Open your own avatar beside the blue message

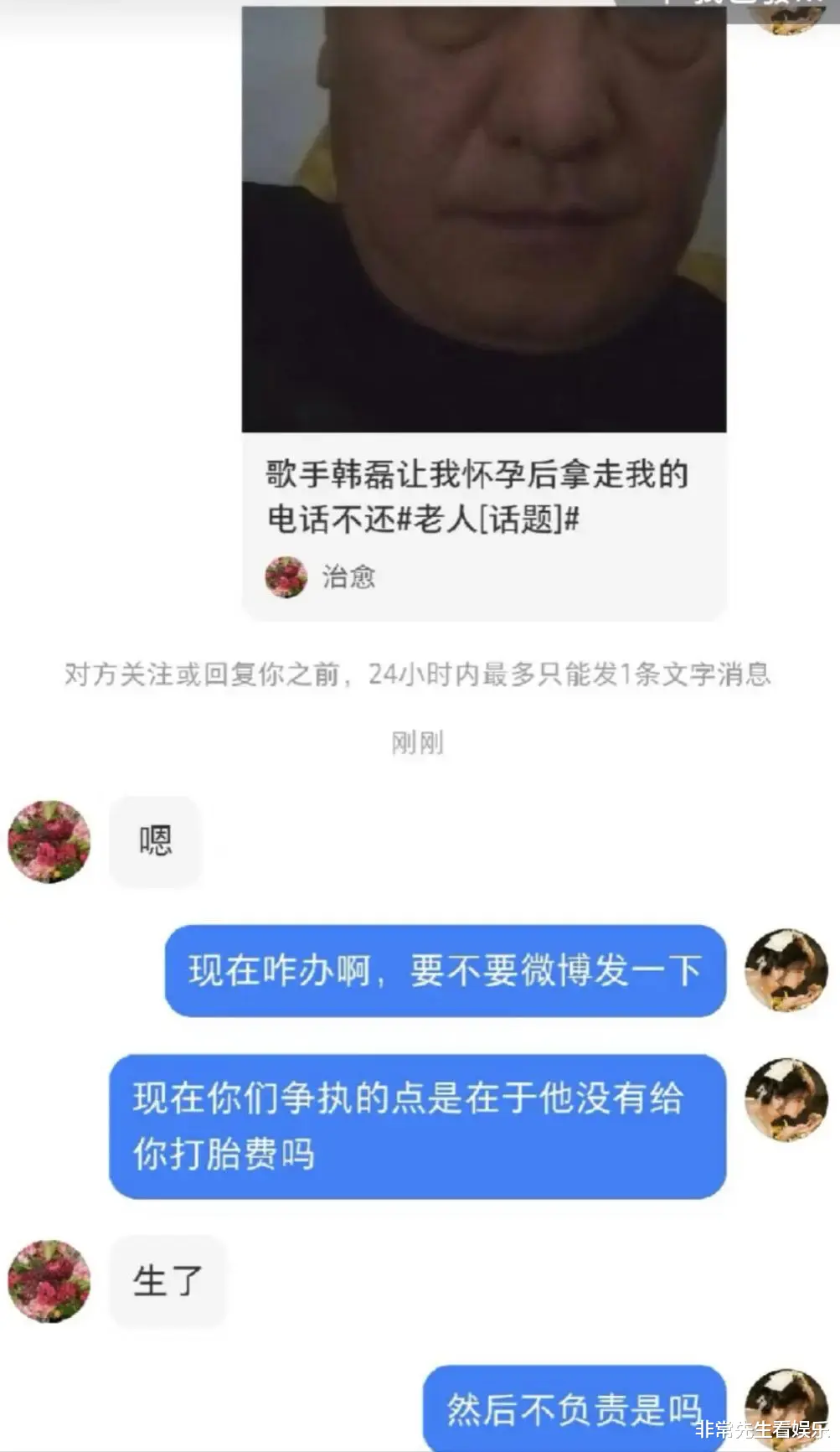point(786,972)
